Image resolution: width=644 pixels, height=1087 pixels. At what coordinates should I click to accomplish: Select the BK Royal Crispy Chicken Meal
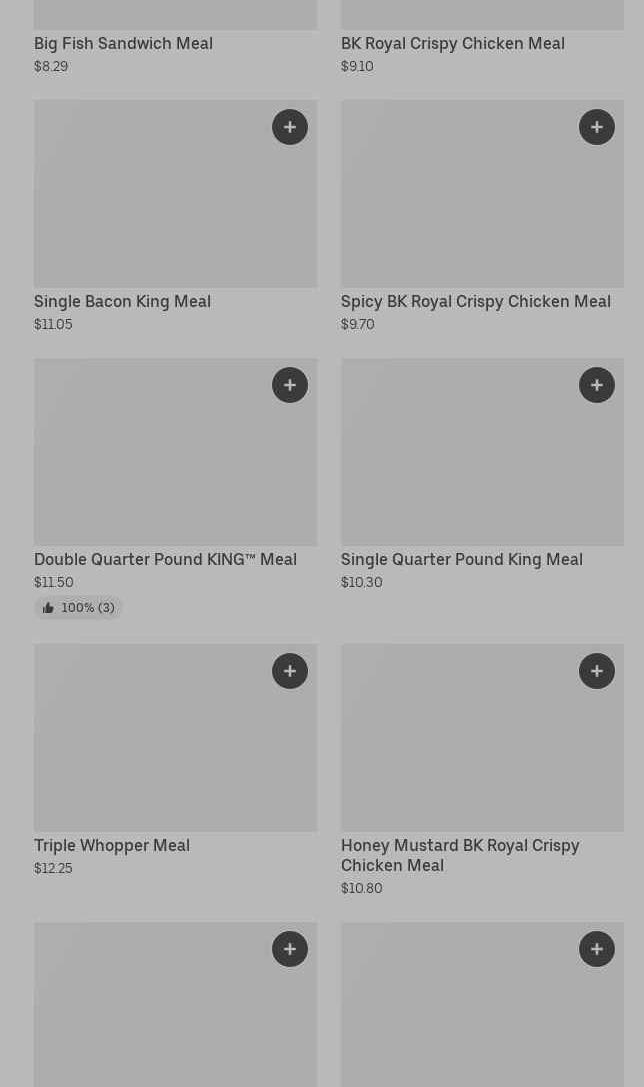pyautogui.click(x=452, y=43)
